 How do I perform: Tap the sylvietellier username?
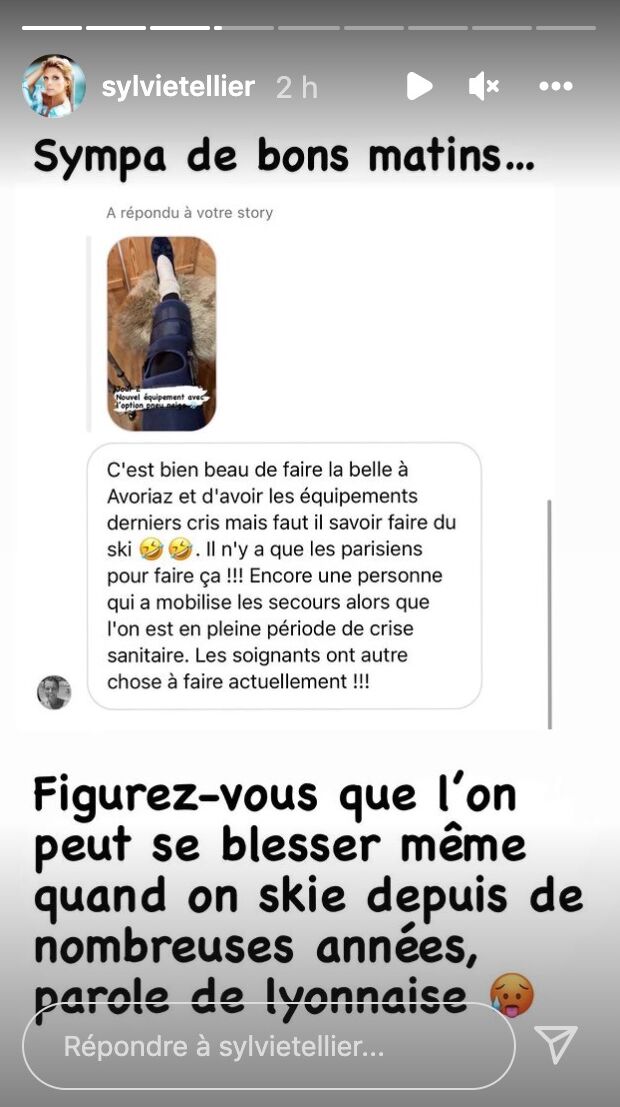178,87
